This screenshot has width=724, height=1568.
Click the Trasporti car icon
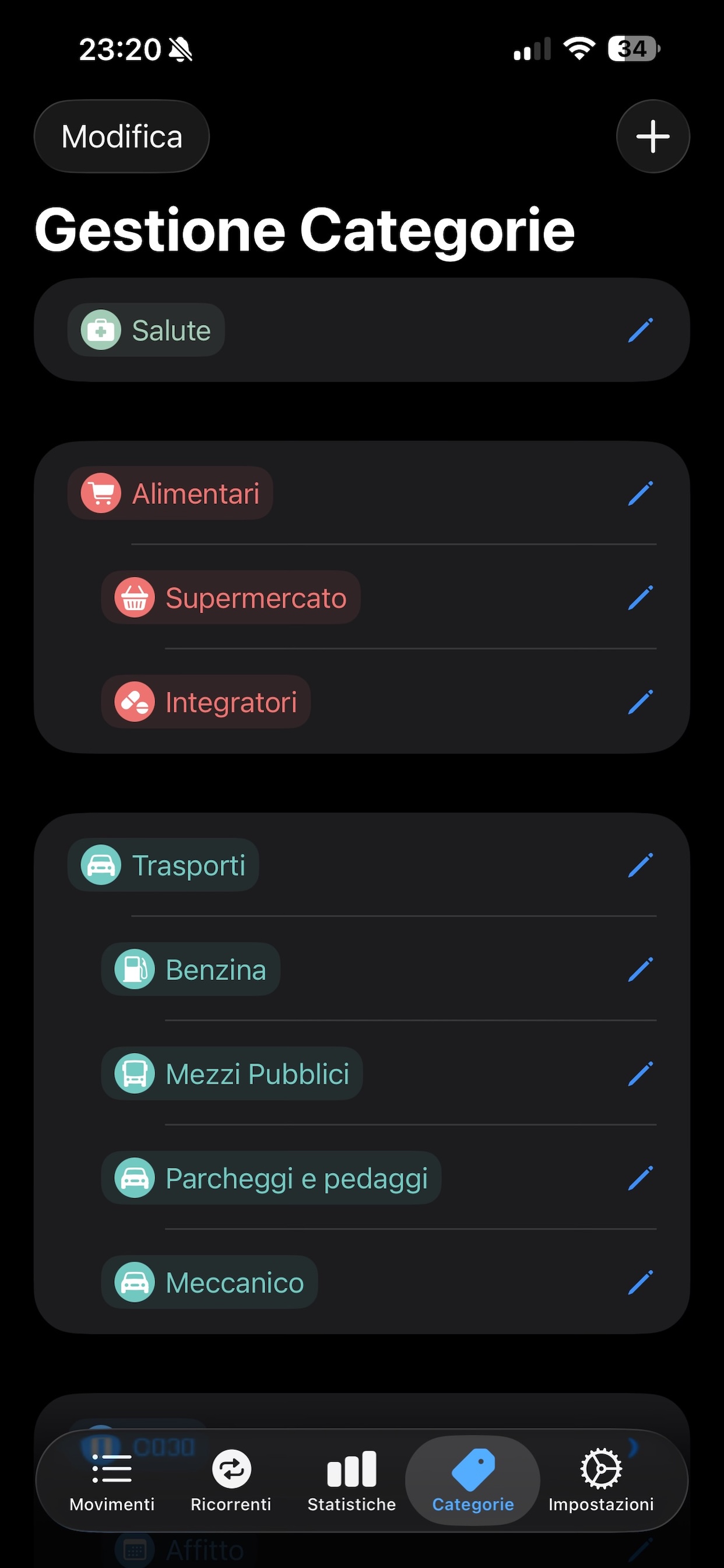(101, 864)
